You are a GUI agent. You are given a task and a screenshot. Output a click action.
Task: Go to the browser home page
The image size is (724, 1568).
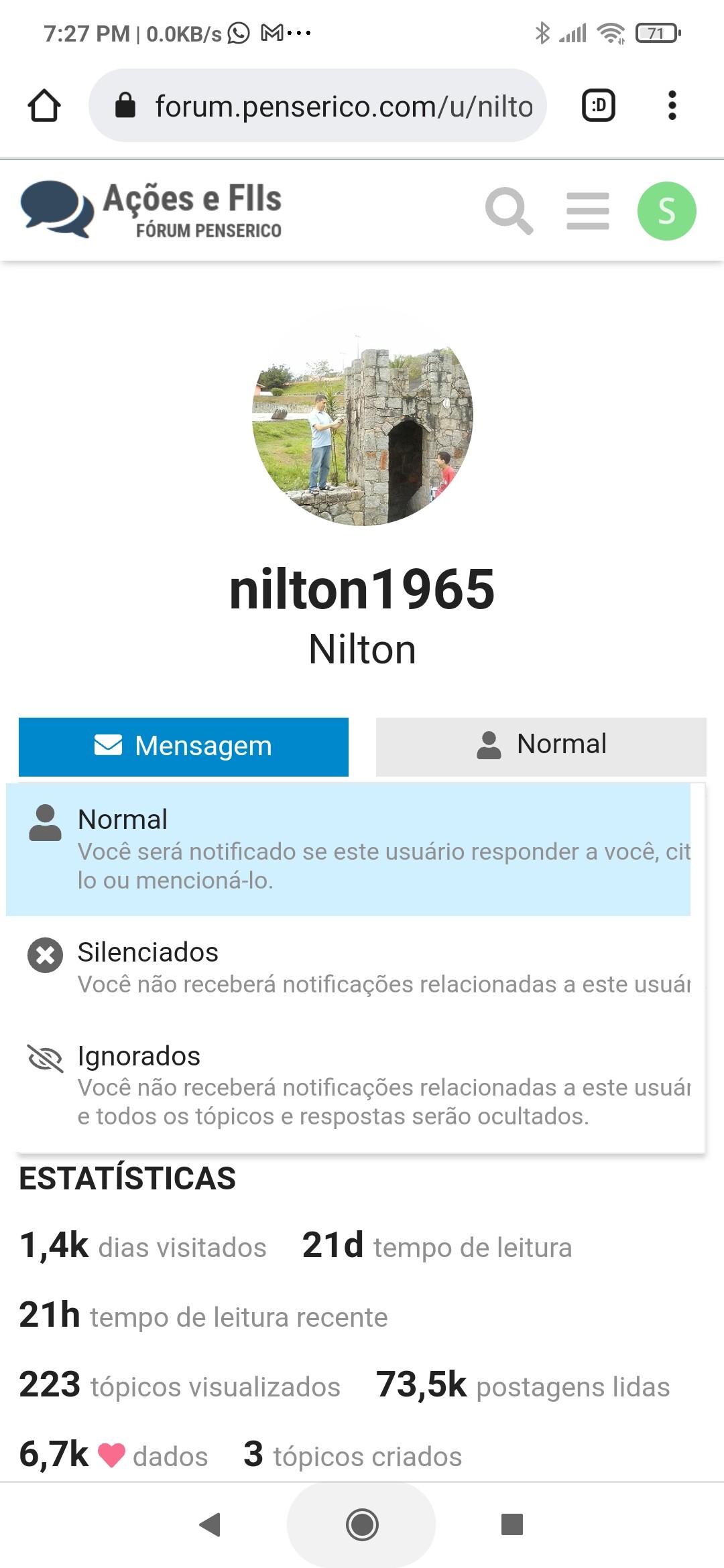pyautogui.click(x=44, y=106)
